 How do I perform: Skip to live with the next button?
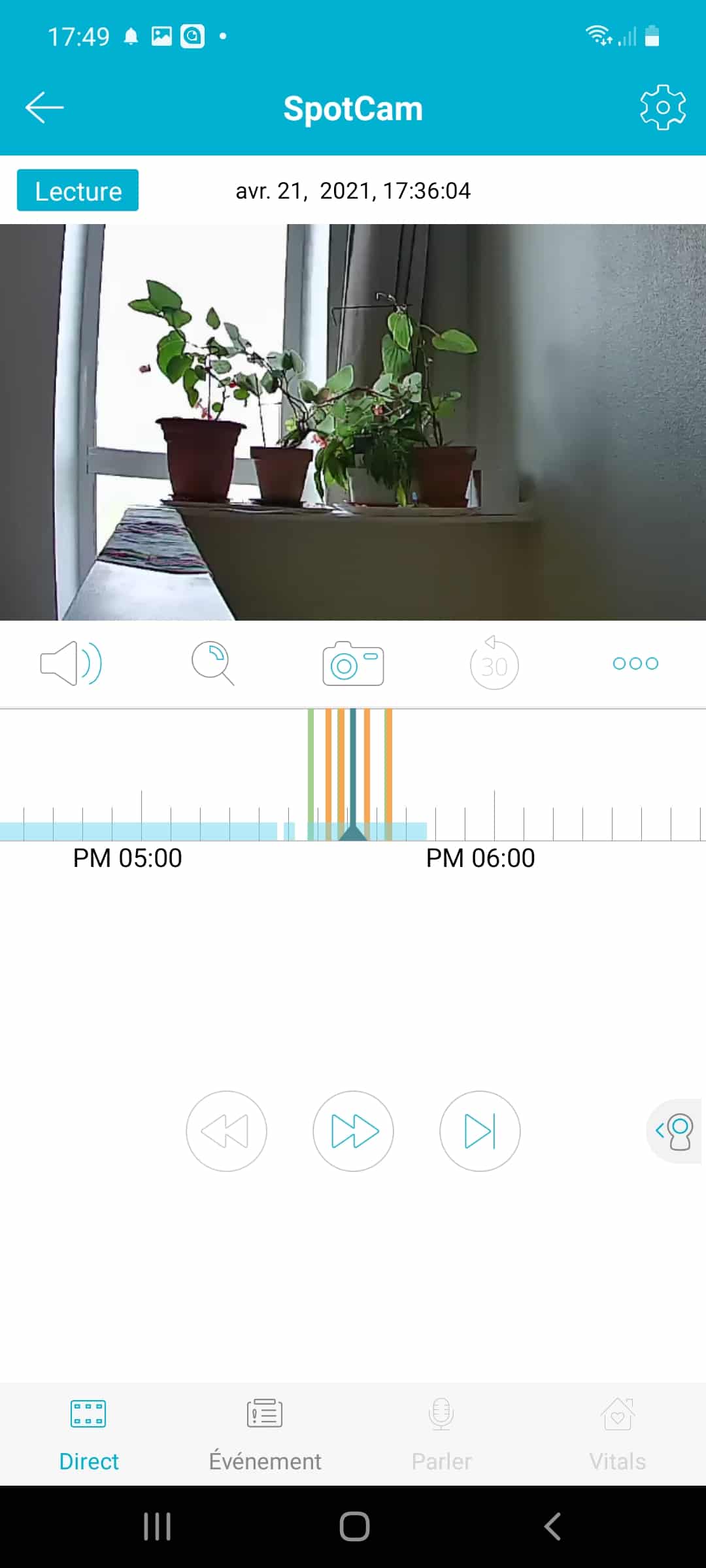[x=480, y=1131]
